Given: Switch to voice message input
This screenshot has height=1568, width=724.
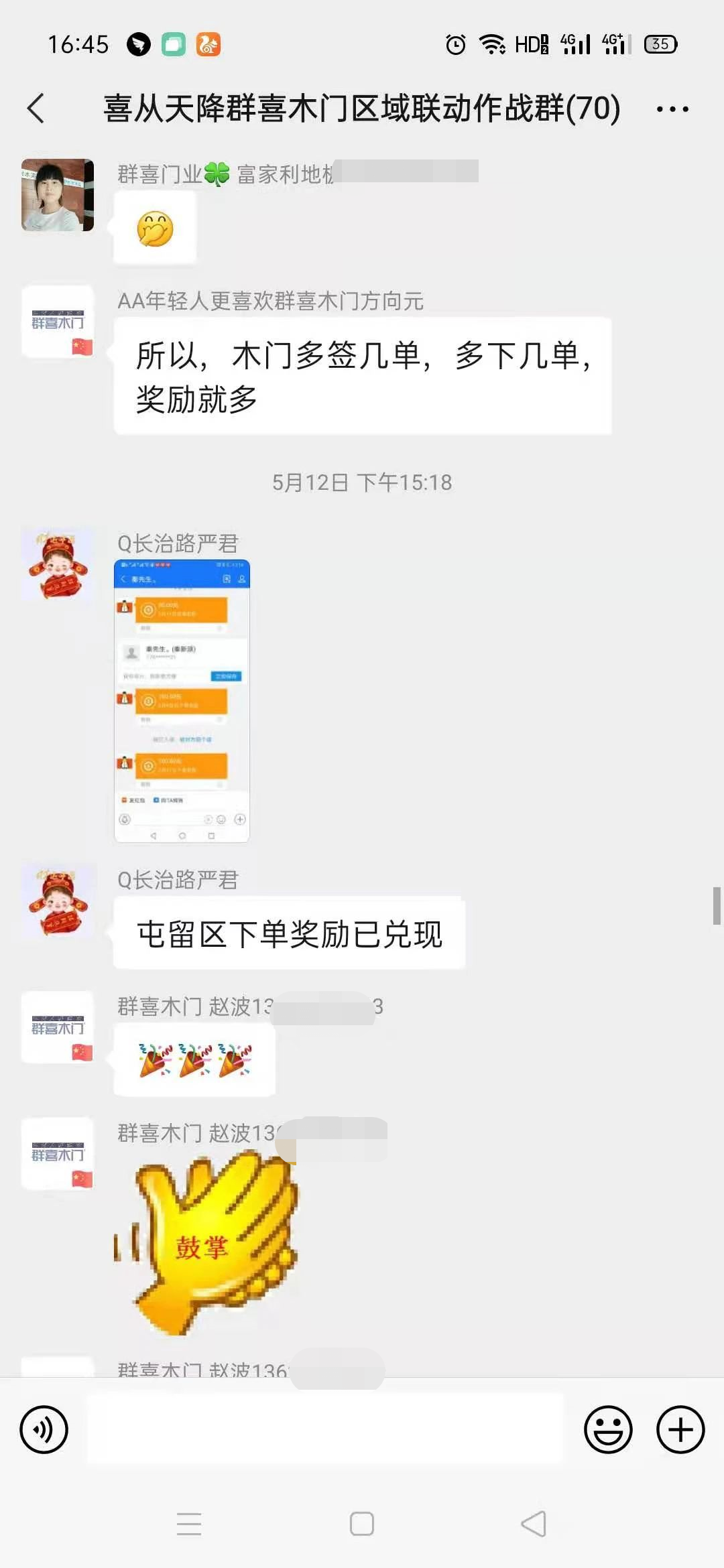Looking at the screenshot, I should pos(44,1429).
